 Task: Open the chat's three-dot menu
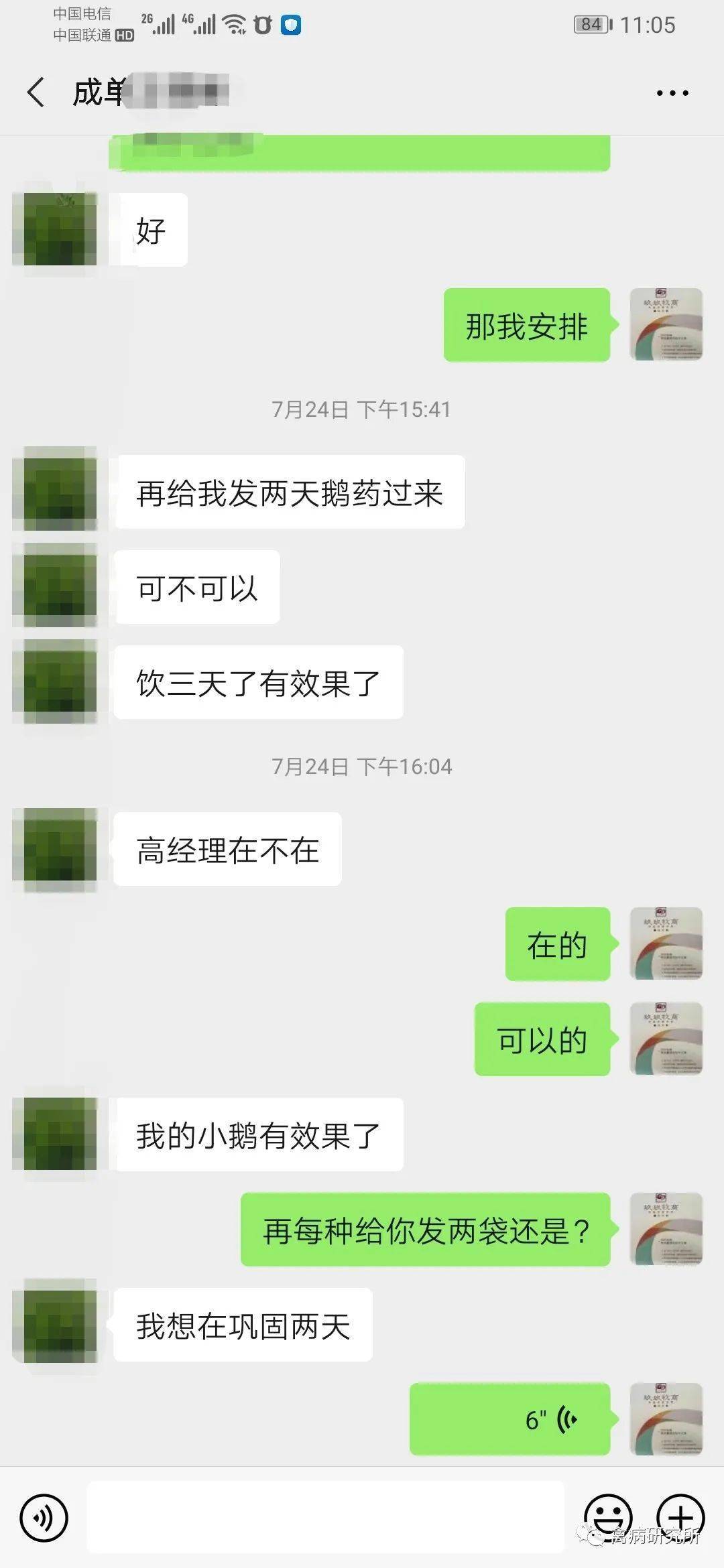click(672, 93)
